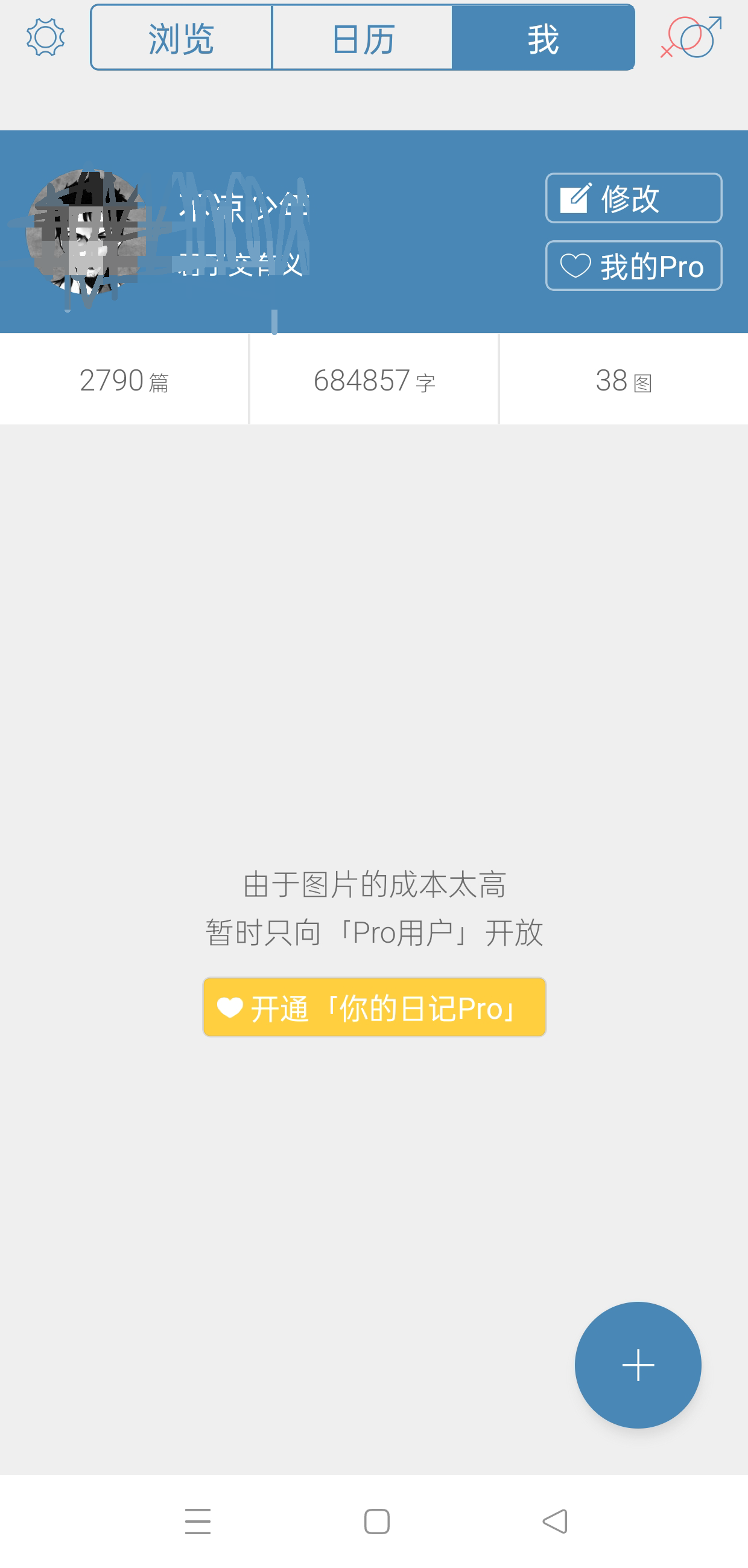Switch to the 浏览 tab
Viewport: 748px width, 1568px height.
tap(182, 38)
